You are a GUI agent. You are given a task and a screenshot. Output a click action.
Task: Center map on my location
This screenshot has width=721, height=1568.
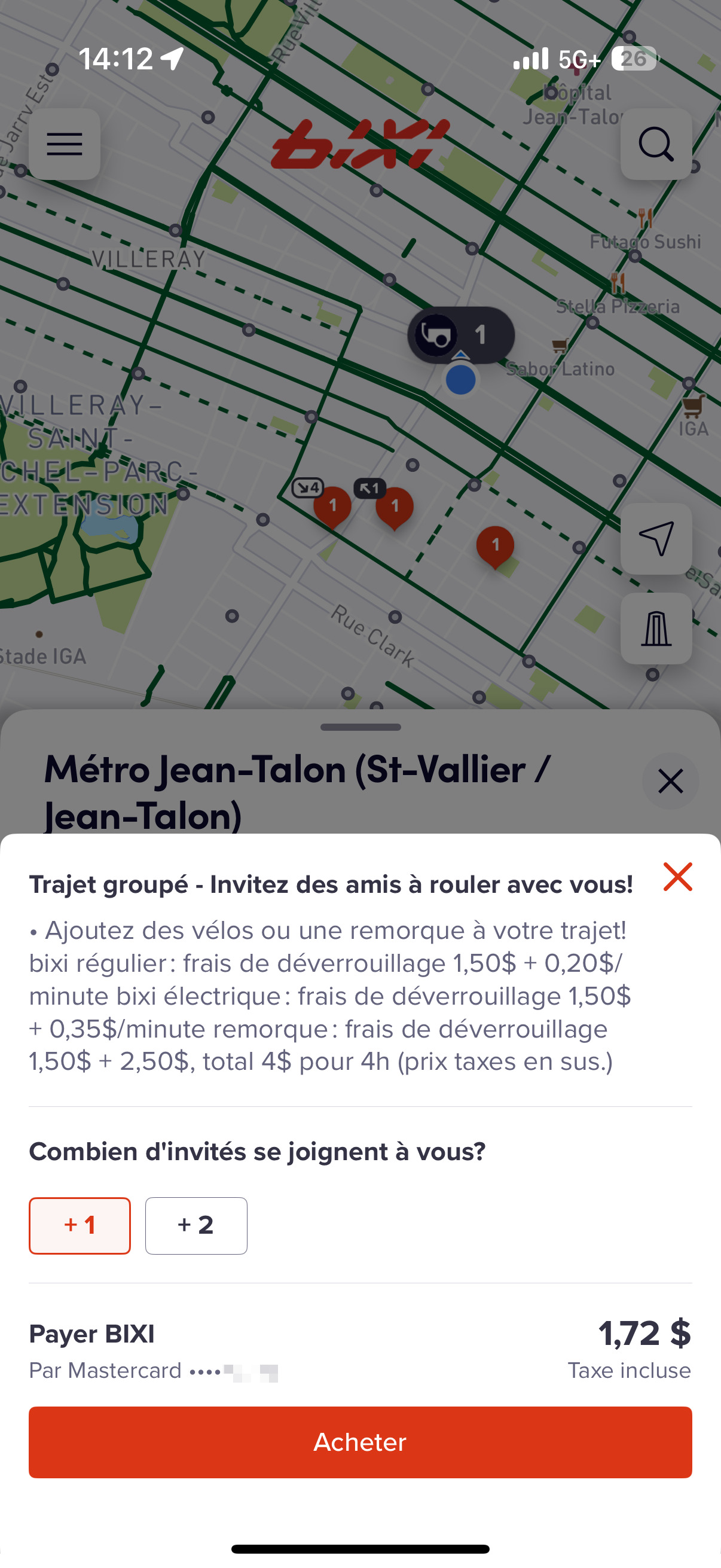[x=656, y=539]
